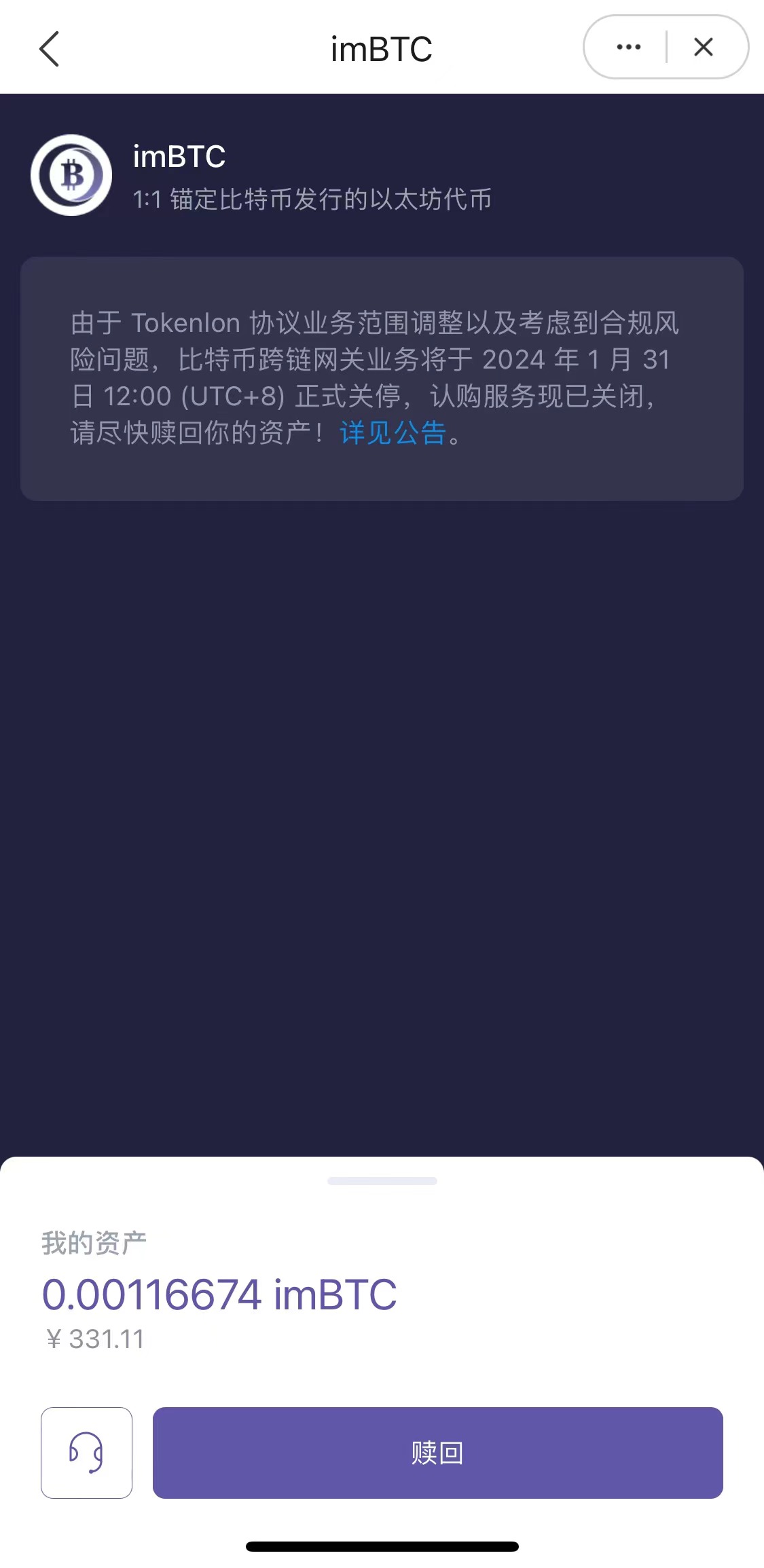Open the 详见公告 announcement link
Screen dimensions: 764x1568
[393, 432]
